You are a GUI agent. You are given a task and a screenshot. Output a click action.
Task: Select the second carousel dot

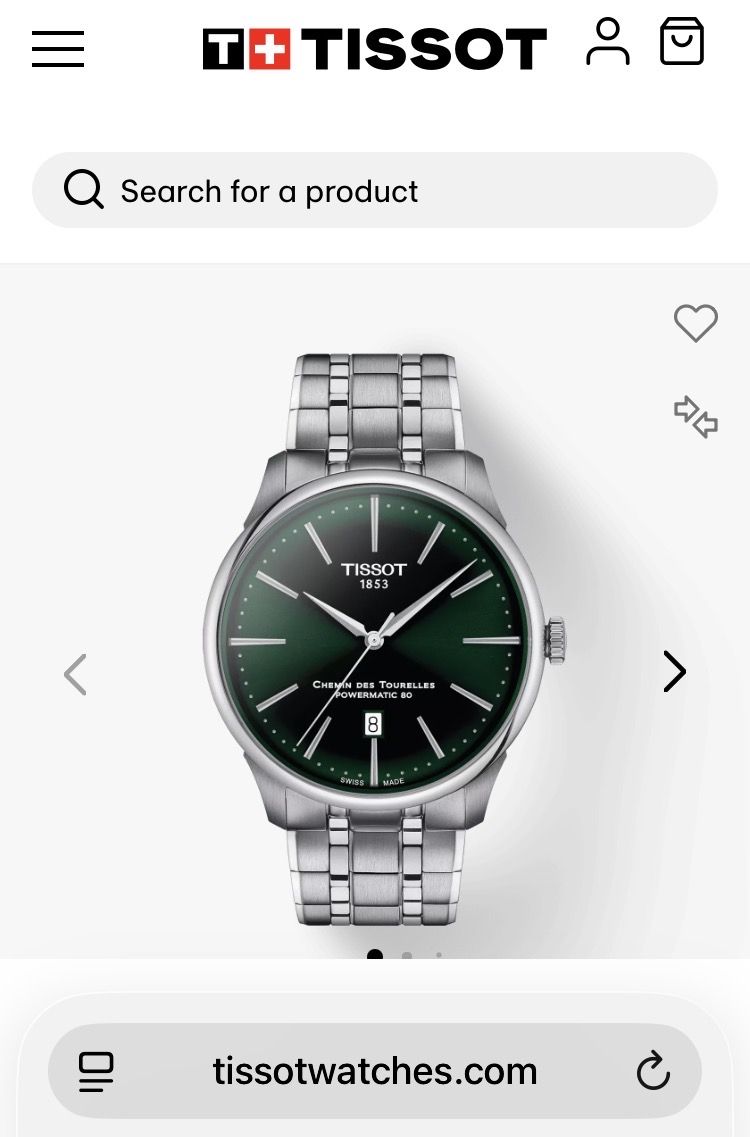pyautogui.click(x=407, y=955)
